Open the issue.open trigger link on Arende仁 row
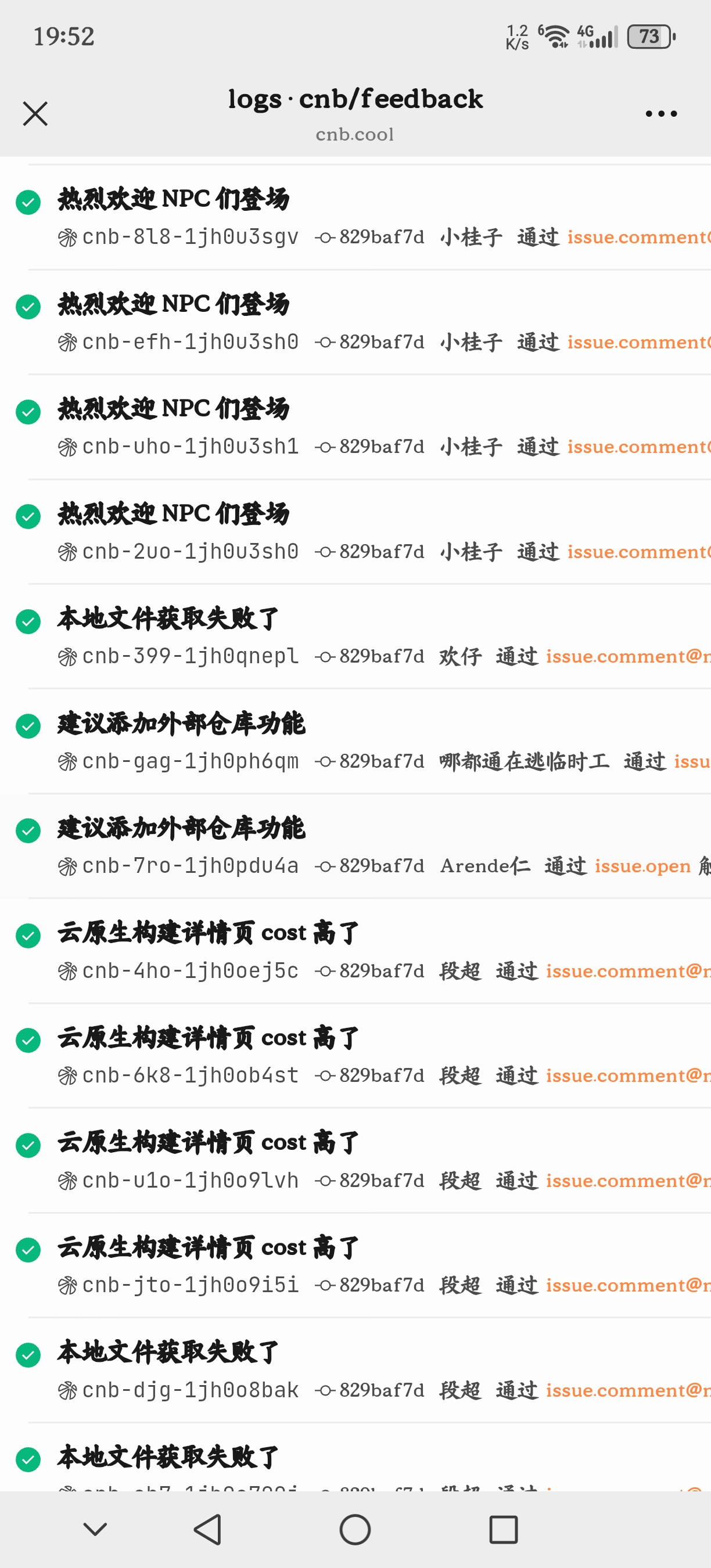Viewport: 711px width, 1568px height. tap(643, 865)
